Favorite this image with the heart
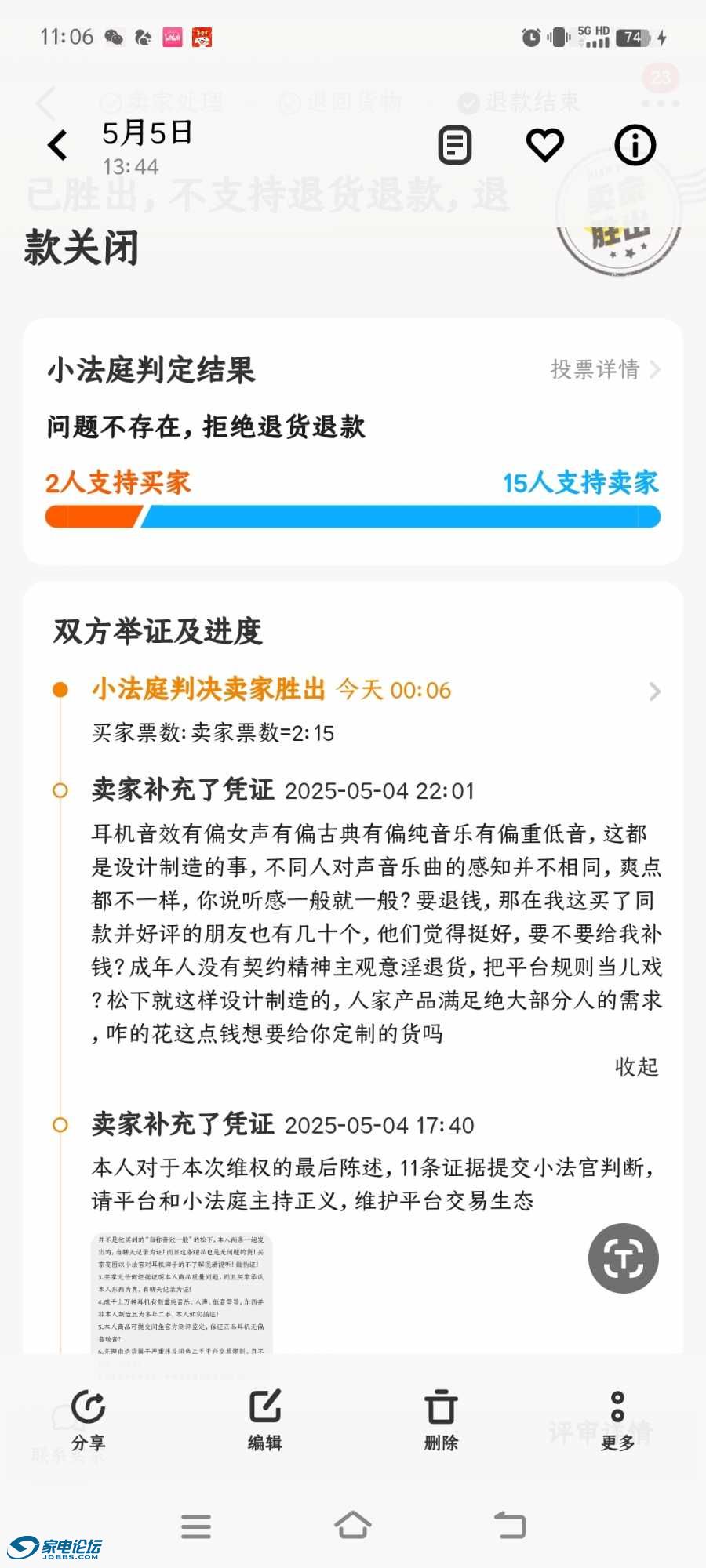 point(544,145)
